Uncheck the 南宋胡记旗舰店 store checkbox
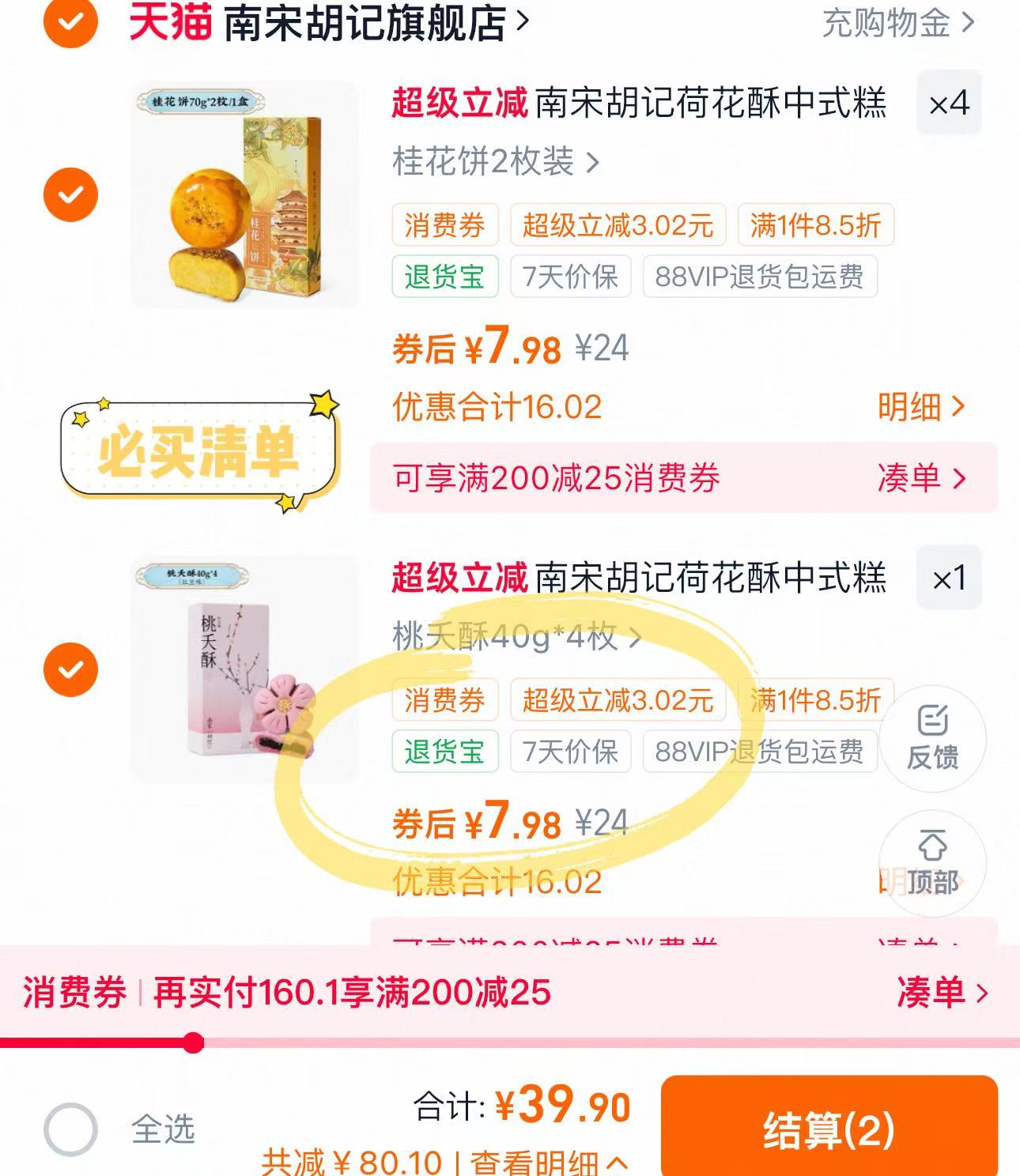The image size is (1020, 1176). click(x=70, y=21)
